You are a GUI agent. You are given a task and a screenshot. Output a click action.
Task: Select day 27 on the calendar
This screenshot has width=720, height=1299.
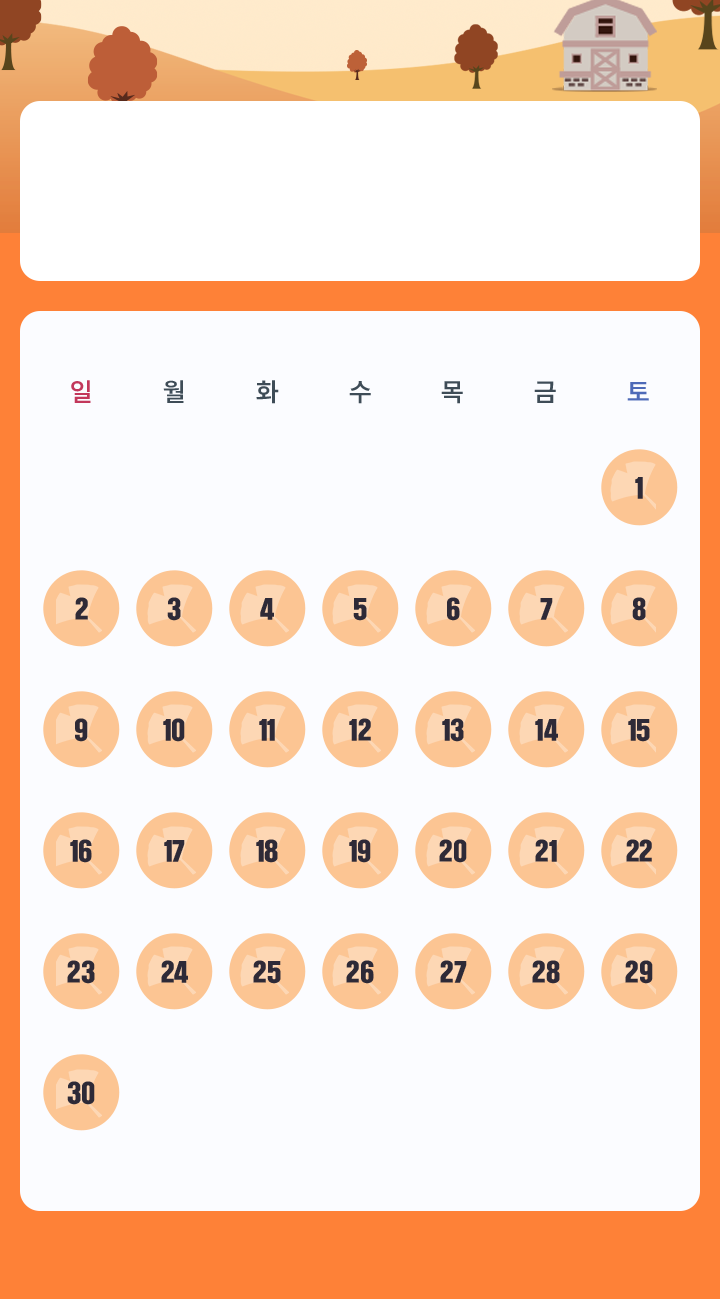(x=453, y=971)
